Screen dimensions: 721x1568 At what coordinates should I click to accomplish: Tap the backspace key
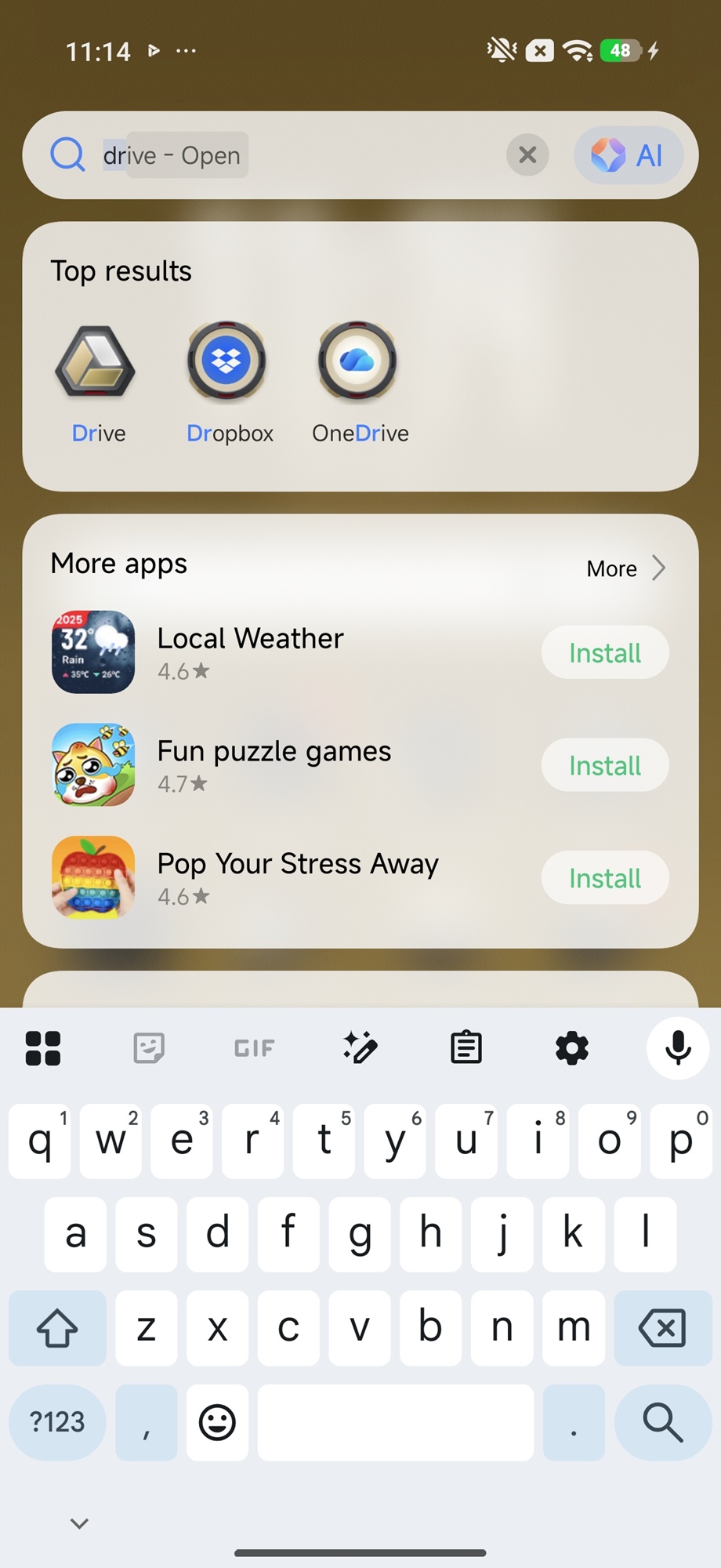662,1328
